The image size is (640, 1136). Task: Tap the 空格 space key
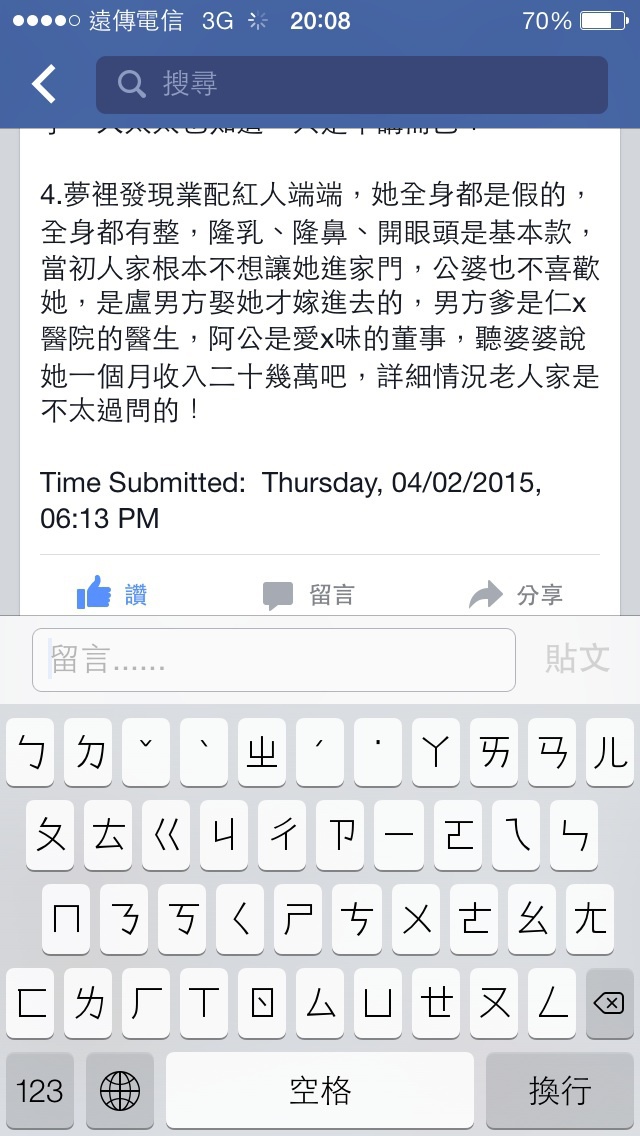[320, 1090]
